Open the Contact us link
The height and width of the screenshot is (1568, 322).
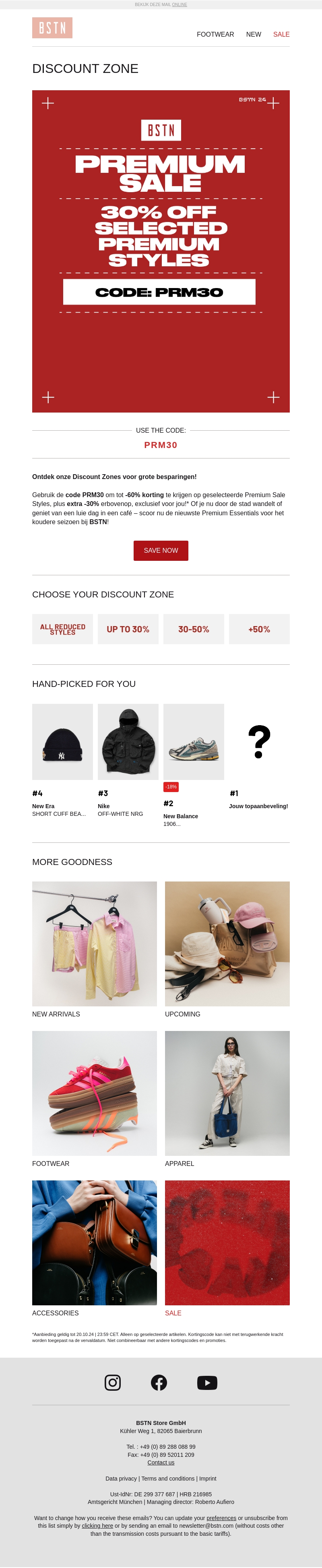point(161,1462)
